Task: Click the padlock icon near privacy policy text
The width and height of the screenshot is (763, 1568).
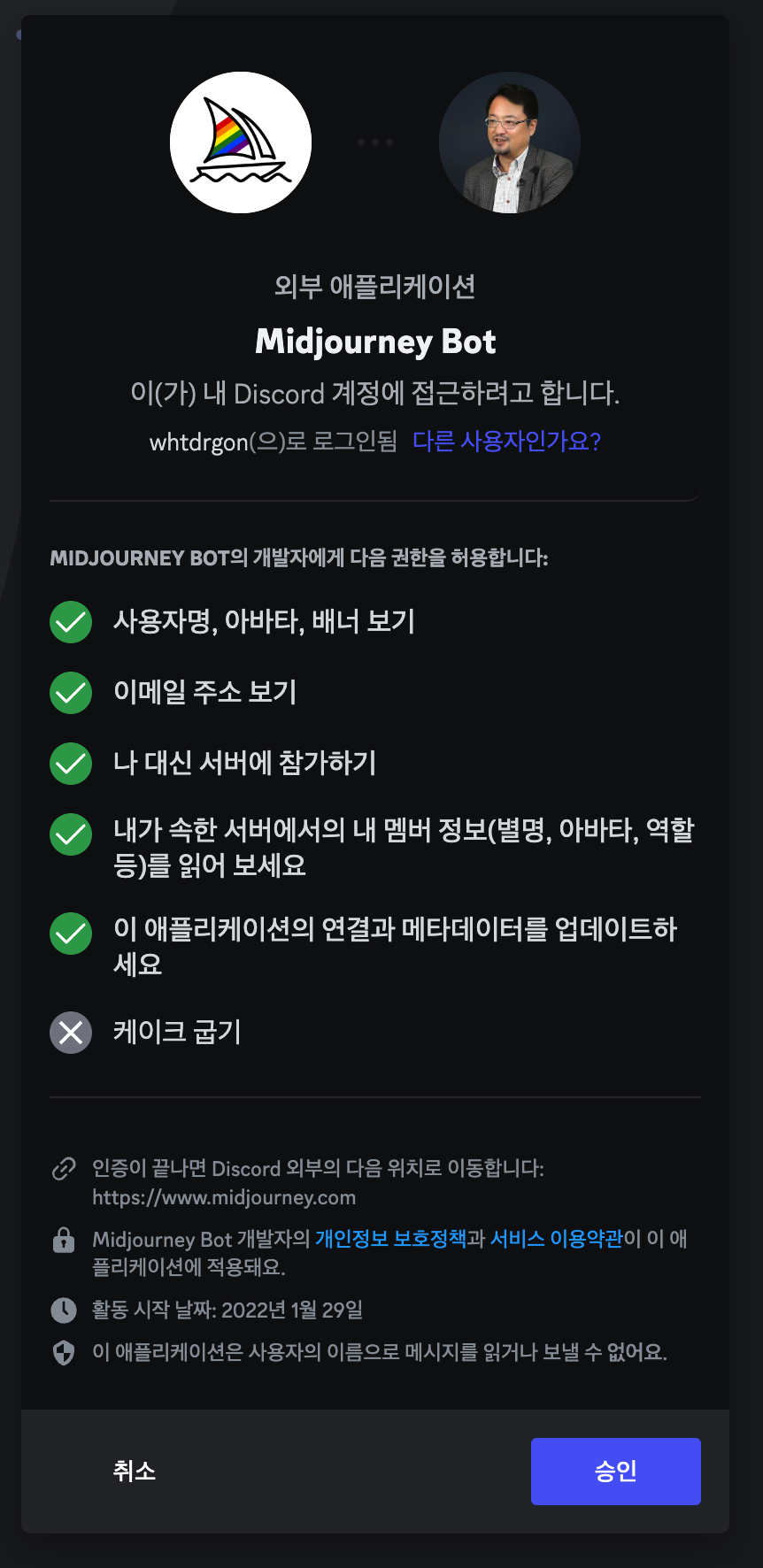Action: click(63, 1241)
